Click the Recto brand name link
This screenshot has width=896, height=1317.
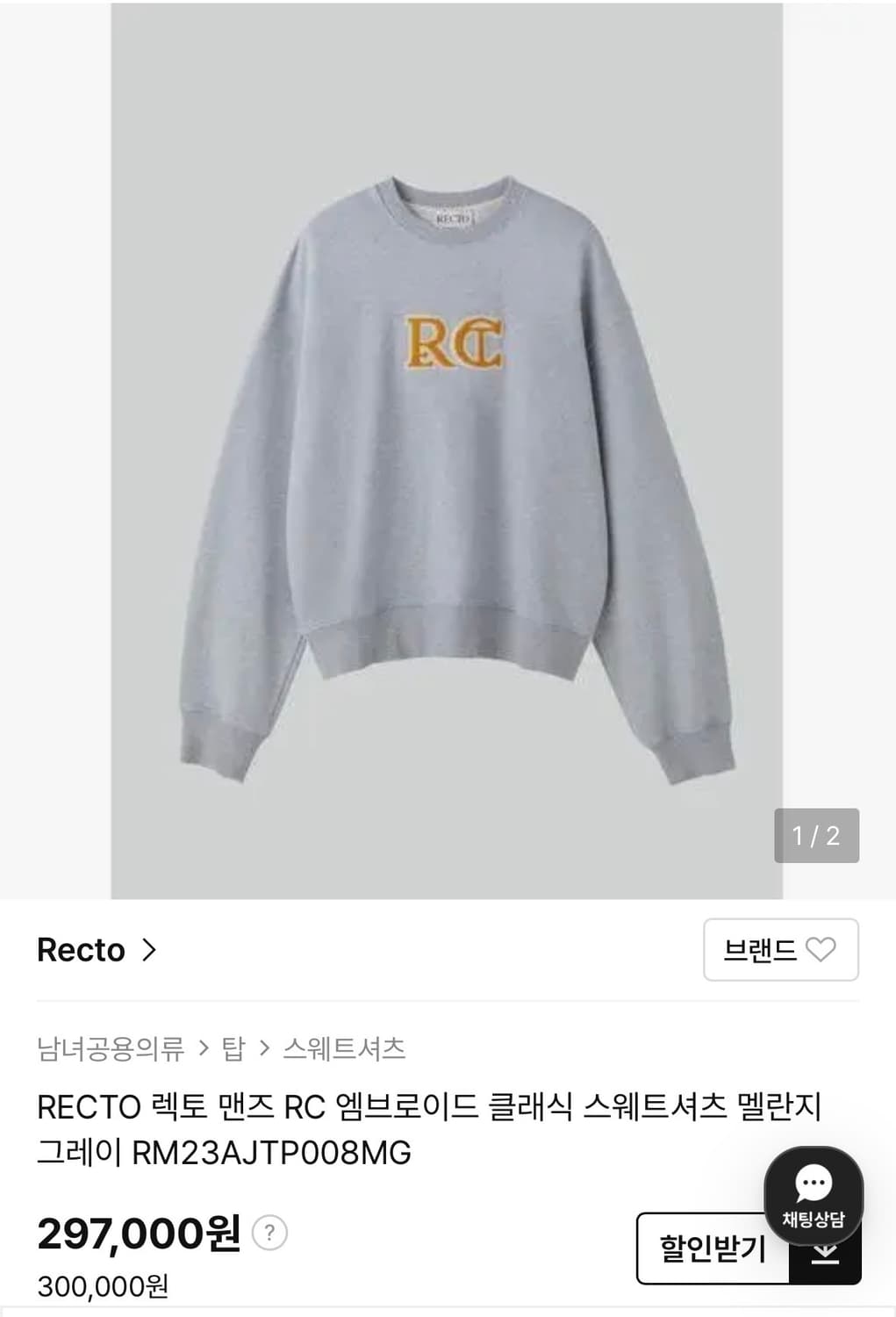click(x=79, y=951)
